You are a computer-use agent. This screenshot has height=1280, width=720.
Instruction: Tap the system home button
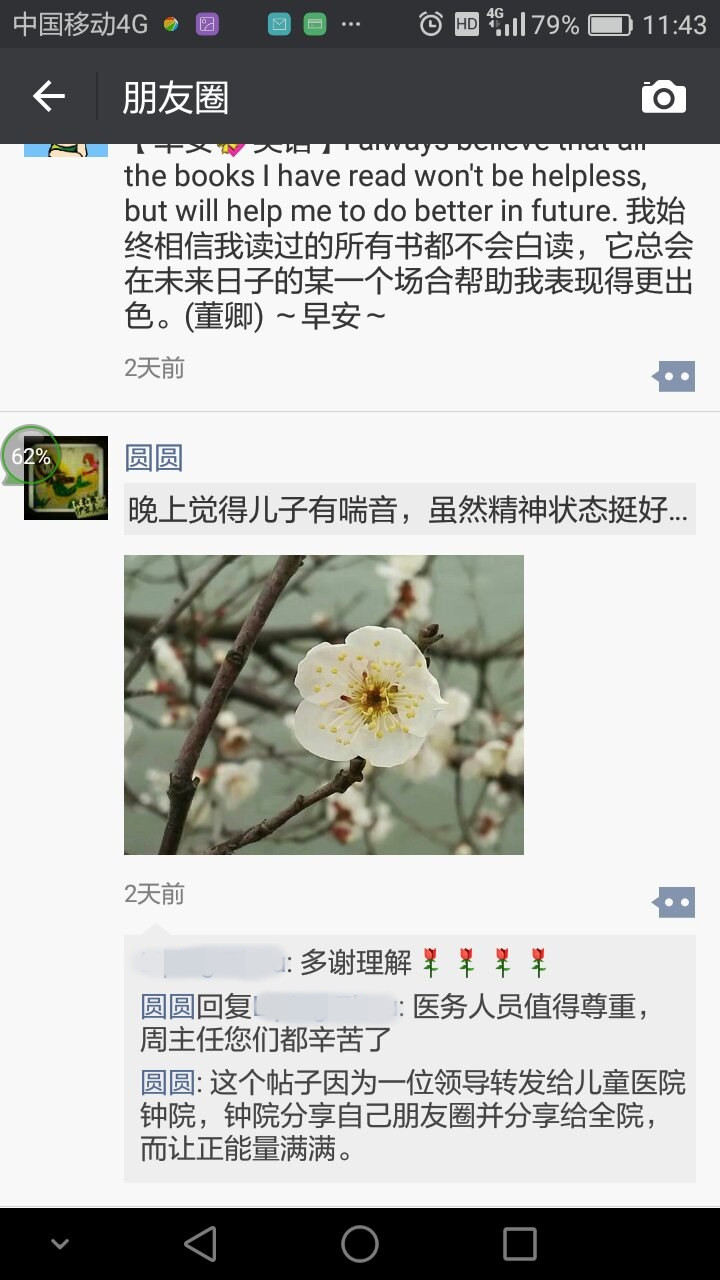pos(360,1244)
